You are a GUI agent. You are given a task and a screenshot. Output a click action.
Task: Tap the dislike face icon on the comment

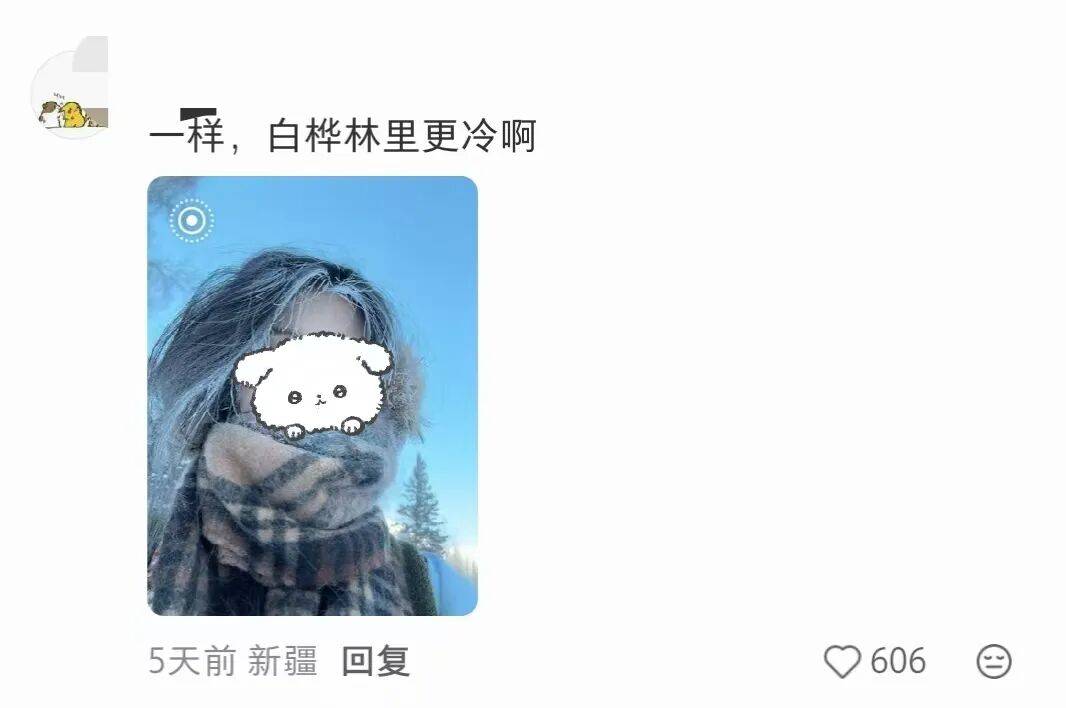click(993, 661)
